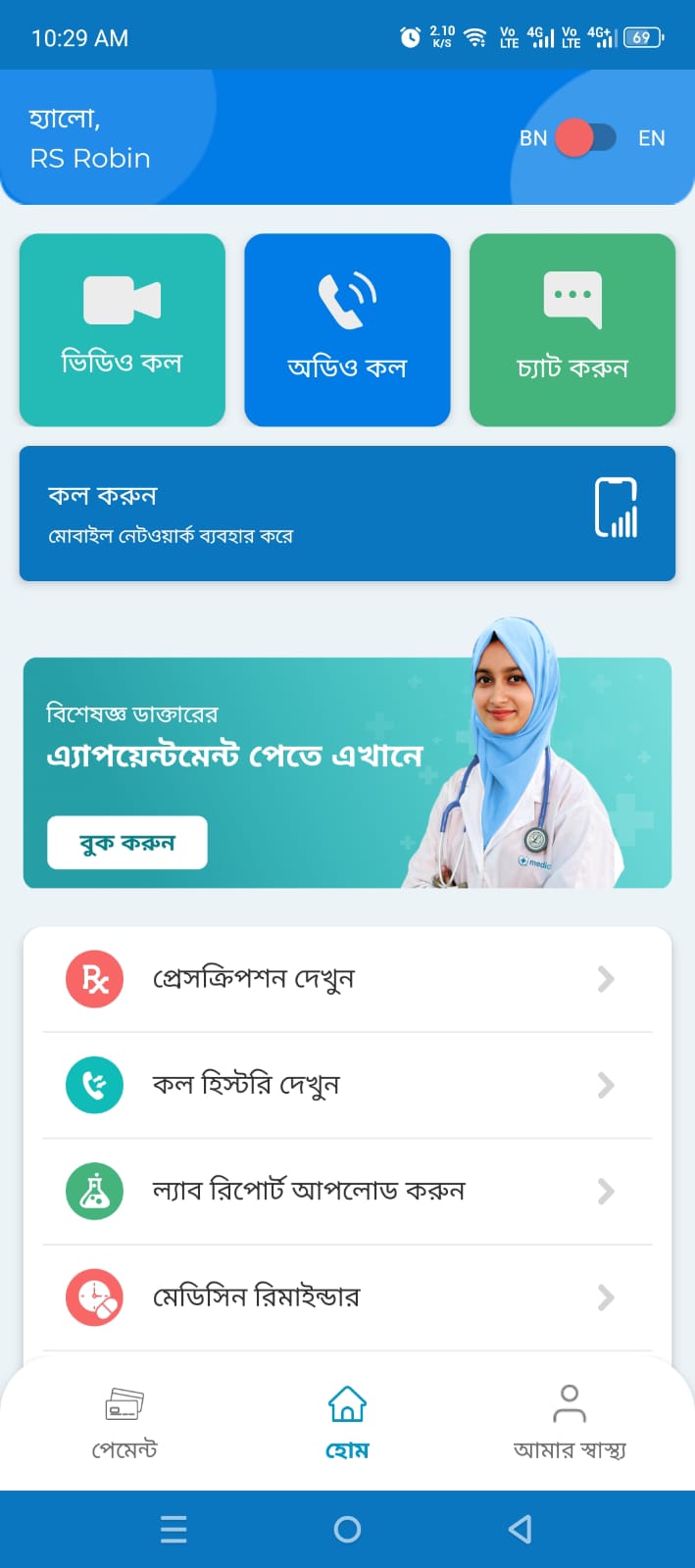Open প্রেসক্রিপশন দেখুন row
The height and width of the screenshot is (1568, 695).
coord(347,979)
